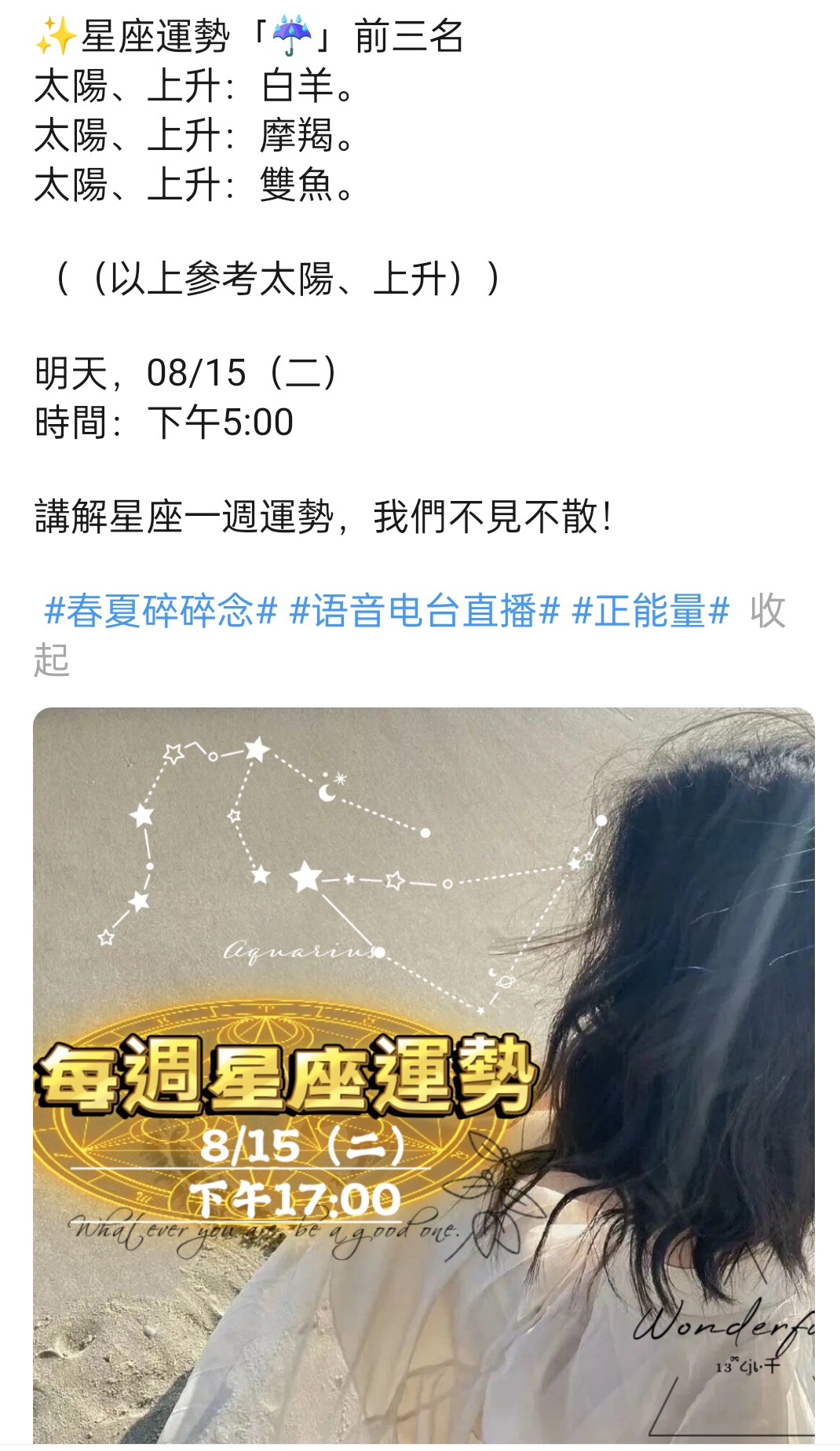The image size is (840, 1451).
Task: View the 每週星座運勢 post image
Action: point(424,1076)
